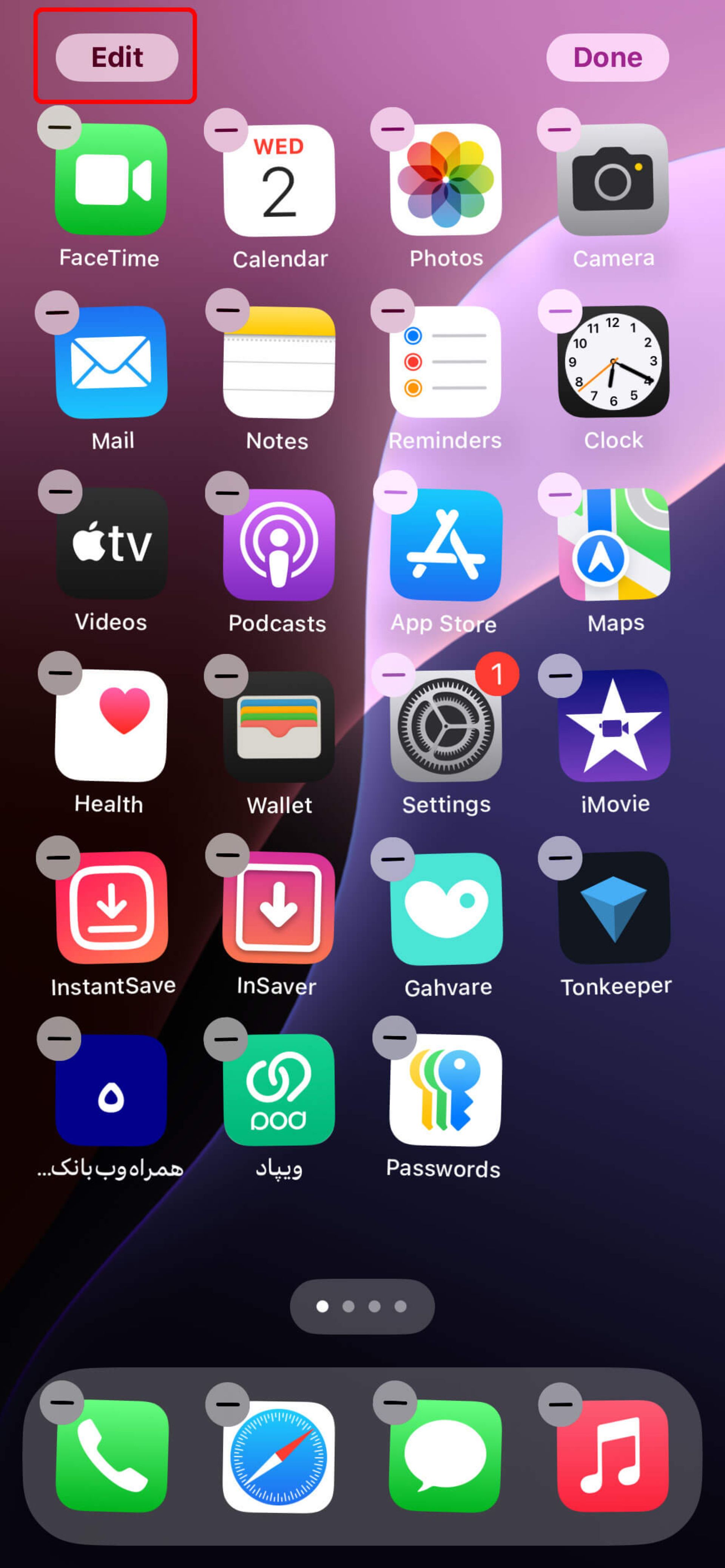Remove iMovie using its minus badge
The image size is (725, 1568).
click(560, 675)
